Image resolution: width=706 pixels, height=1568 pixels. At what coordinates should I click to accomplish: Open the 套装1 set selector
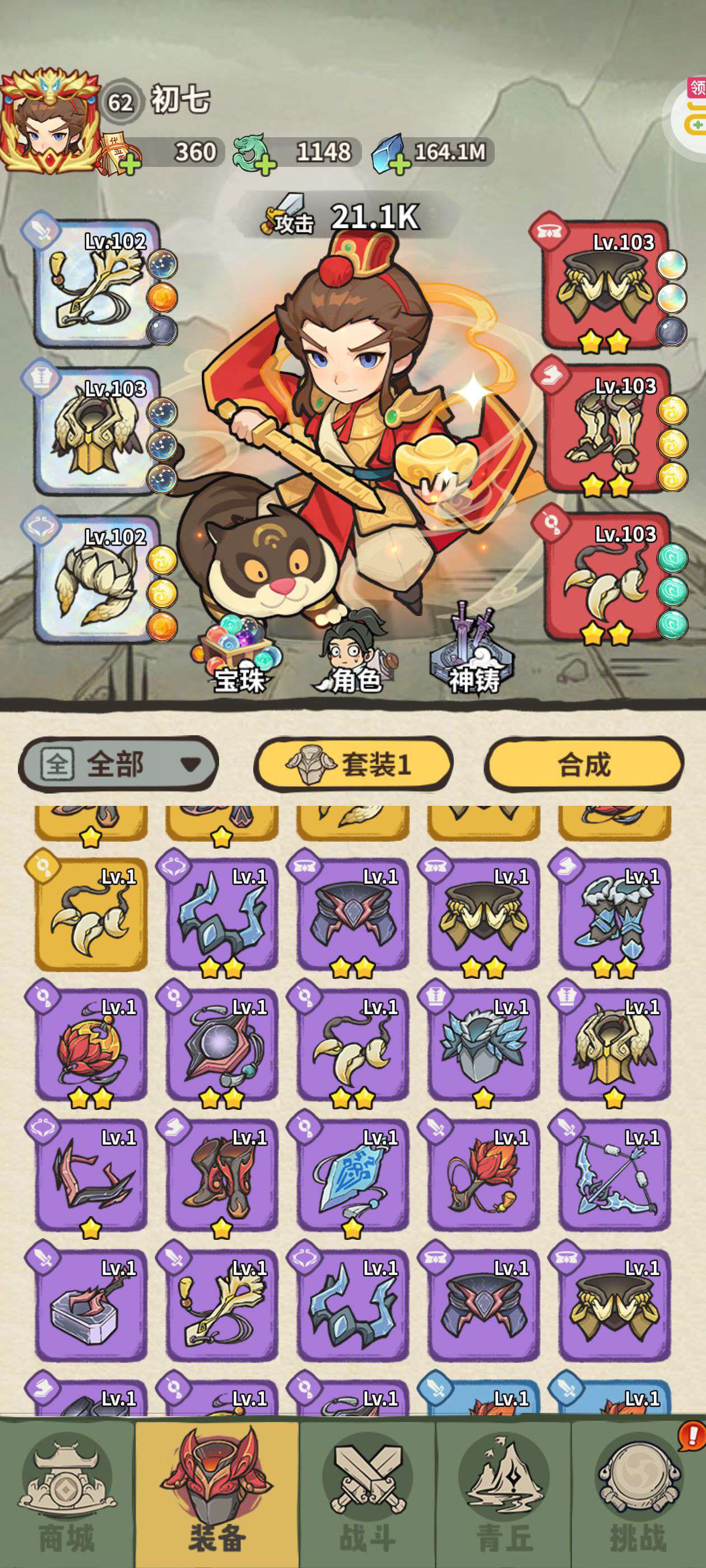pyautogui.click(x=354, y=764)
